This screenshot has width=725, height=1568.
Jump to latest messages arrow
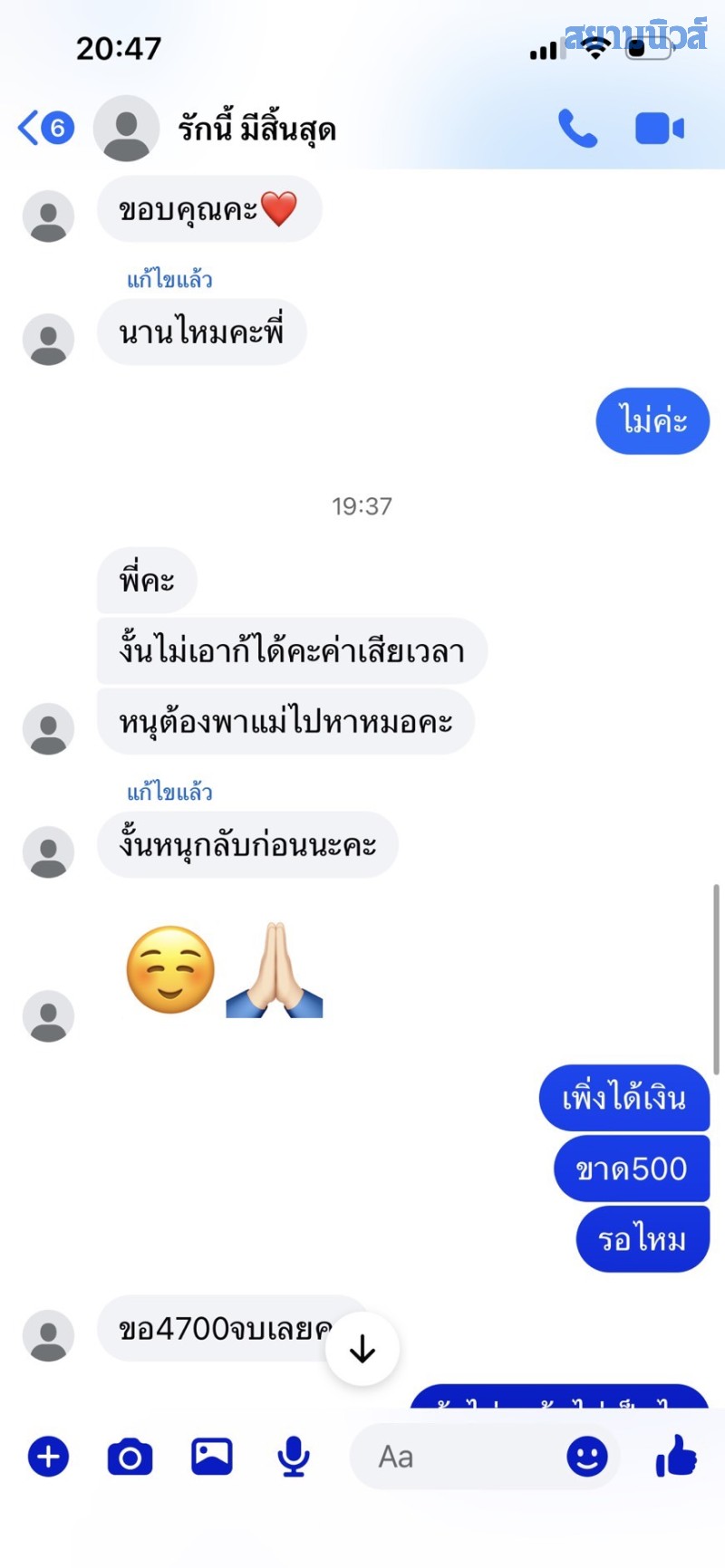(362, 1350)
